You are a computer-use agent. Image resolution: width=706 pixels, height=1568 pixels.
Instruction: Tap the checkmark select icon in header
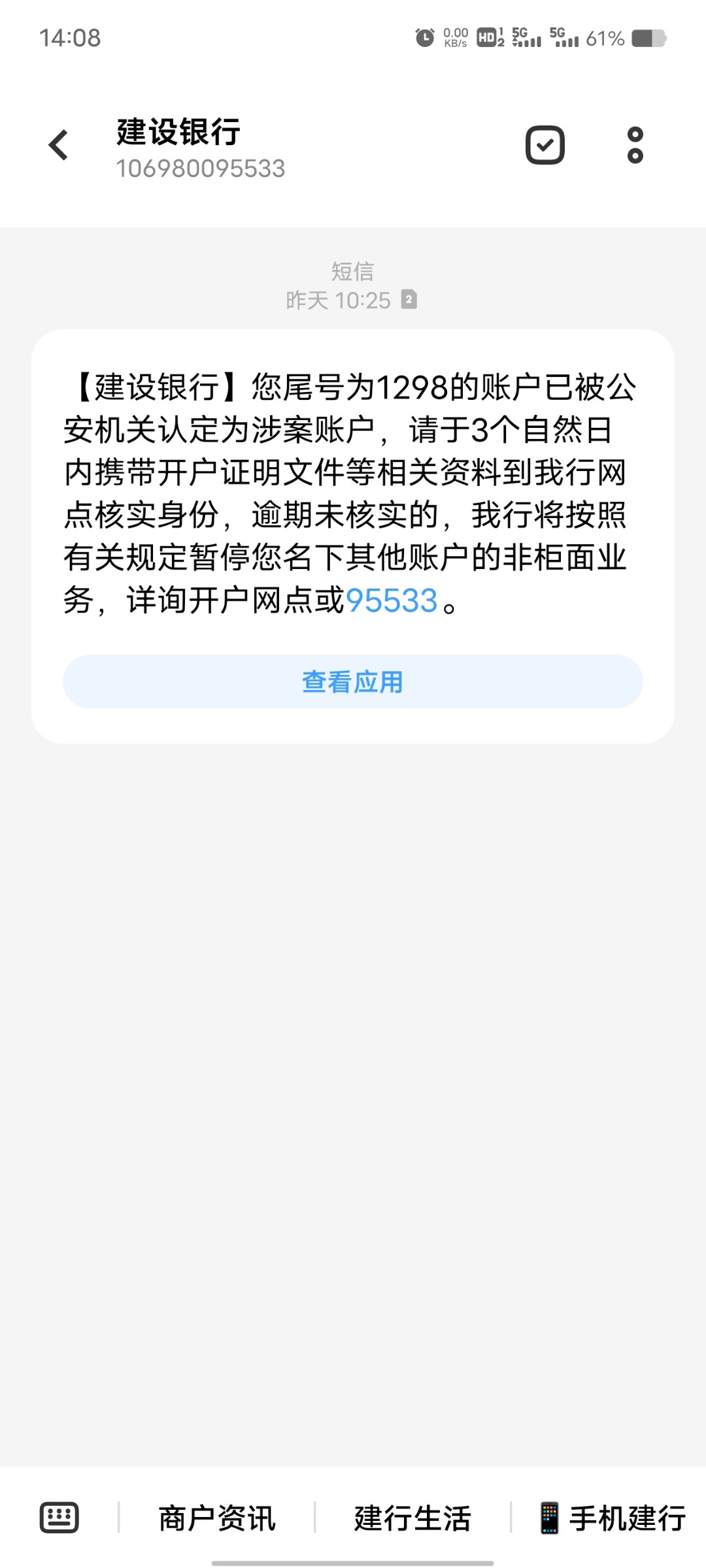(545, 145)
